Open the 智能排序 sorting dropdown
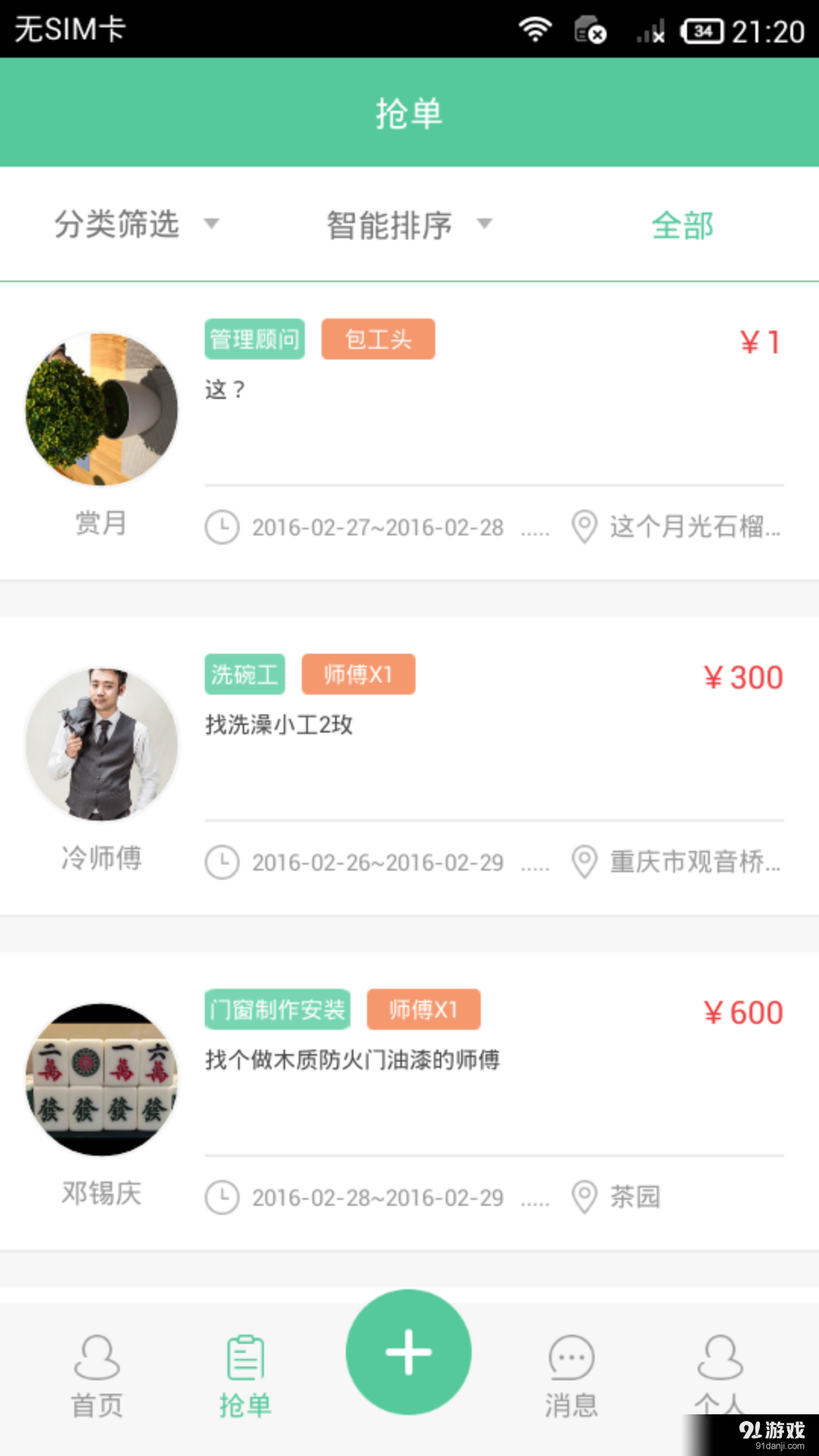Image resolution: width=819 pixels, height=1456 pixels. point(389,224)
